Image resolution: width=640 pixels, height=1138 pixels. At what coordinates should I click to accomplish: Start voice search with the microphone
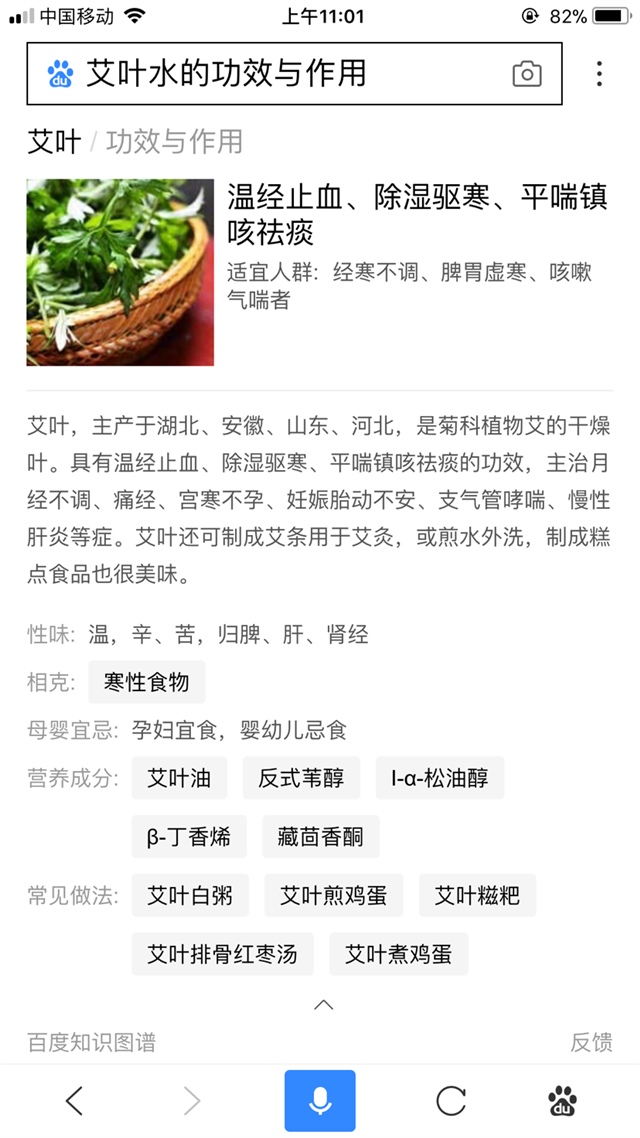(x=320, y=1101)
